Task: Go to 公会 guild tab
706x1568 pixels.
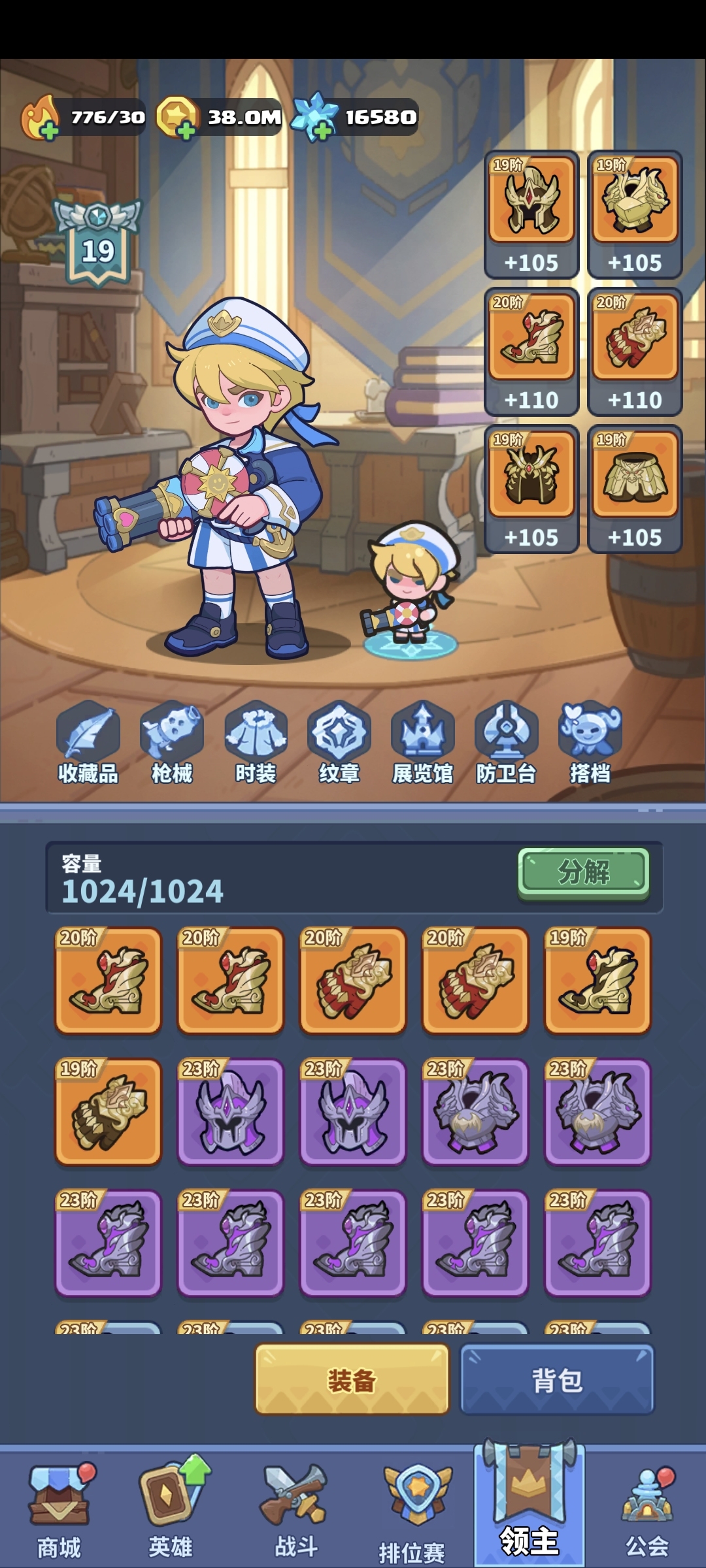Action: pyautogui.click(x=647, y=1509)
